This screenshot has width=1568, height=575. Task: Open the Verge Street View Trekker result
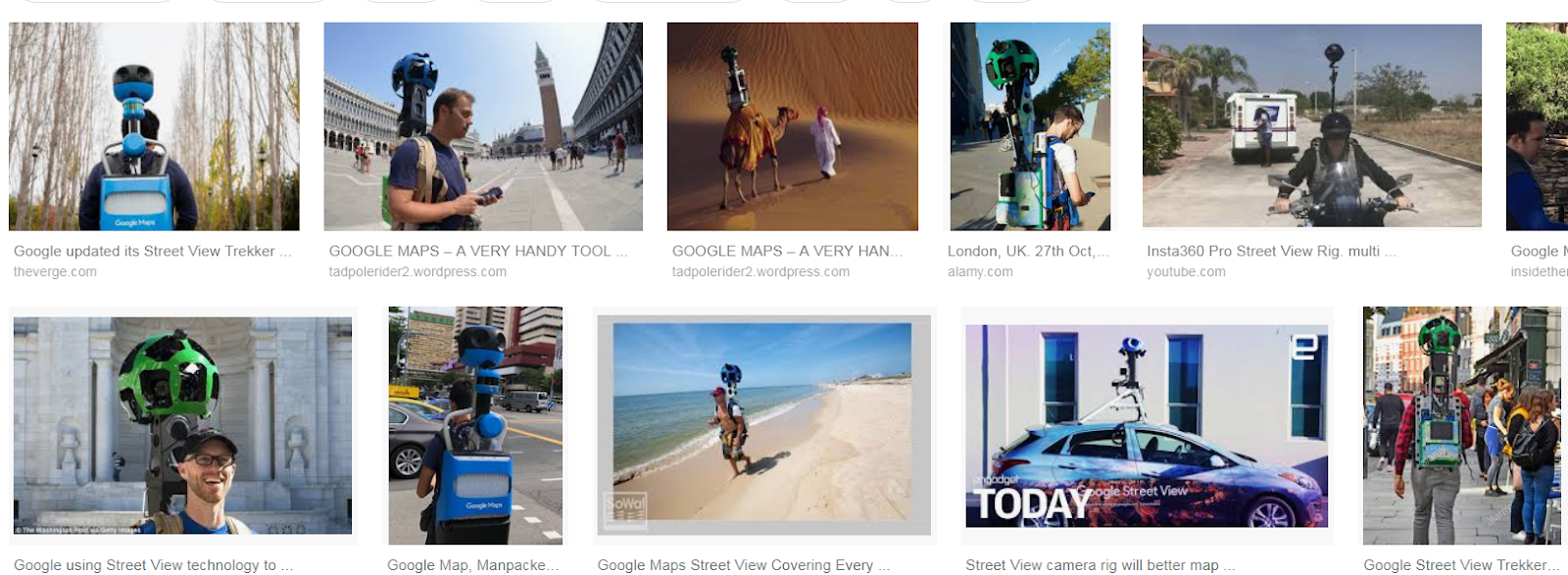[154, 127]
